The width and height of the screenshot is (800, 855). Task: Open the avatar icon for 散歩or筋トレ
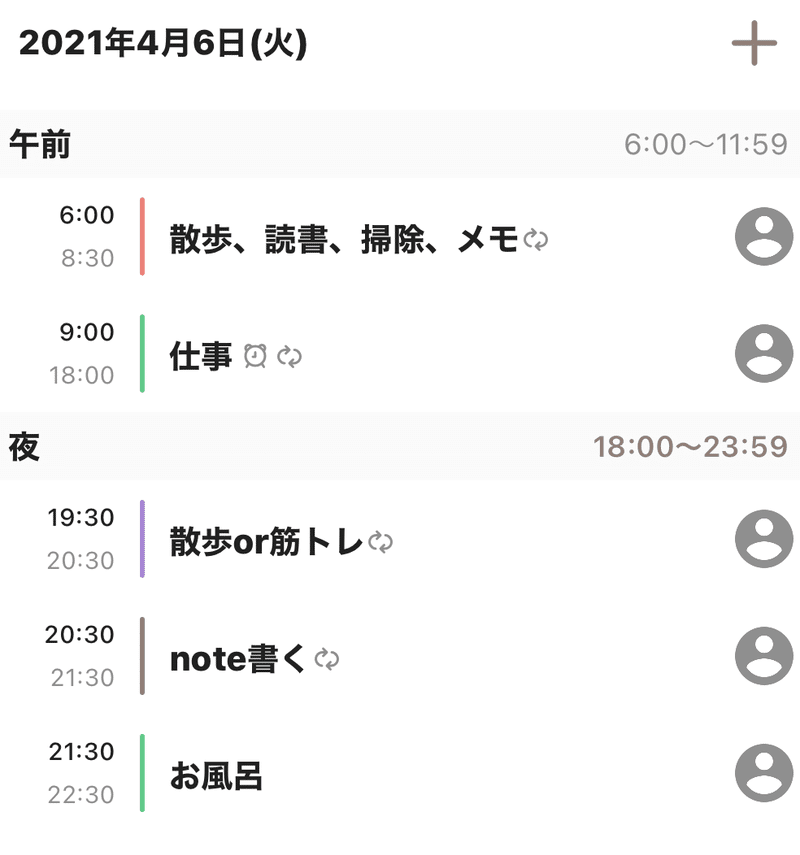click(764, 538)
